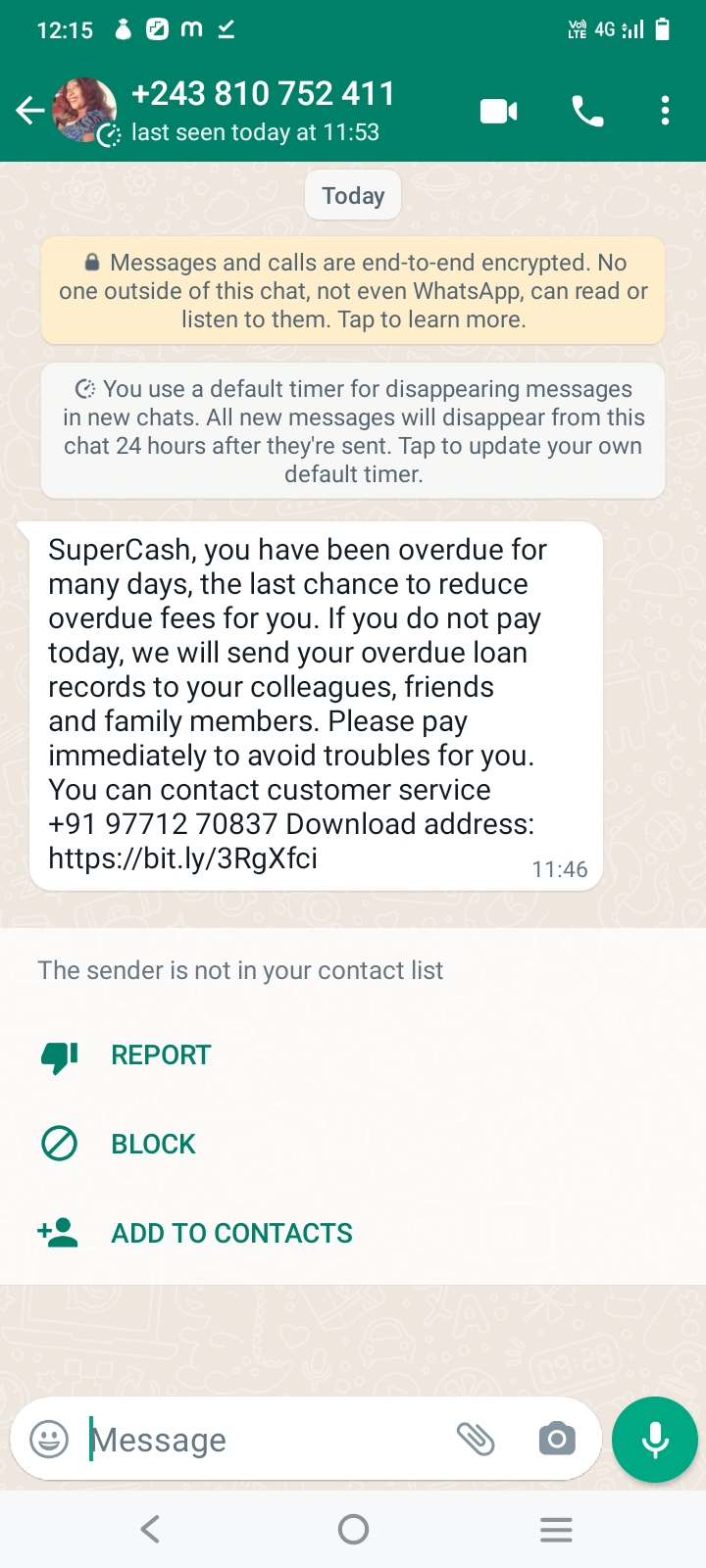706x1568 pixels.
Task: Open the camera from the message bar
Action: pos(556,1440)
